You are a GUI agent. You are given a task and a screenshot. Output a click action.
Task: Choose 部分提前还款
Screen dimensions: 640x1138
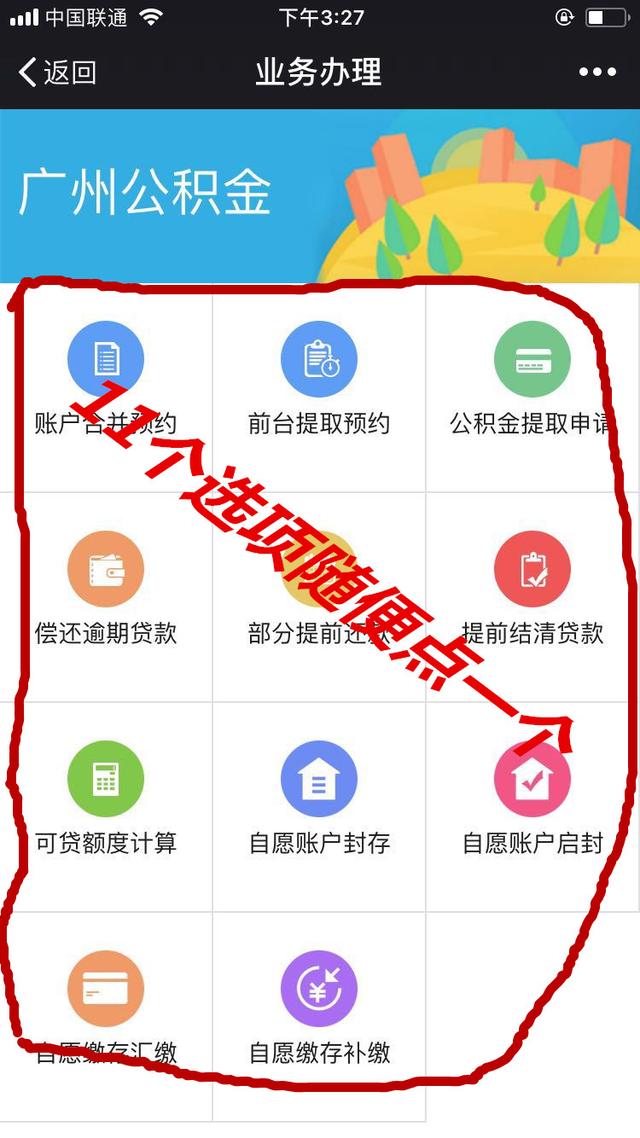319,595
